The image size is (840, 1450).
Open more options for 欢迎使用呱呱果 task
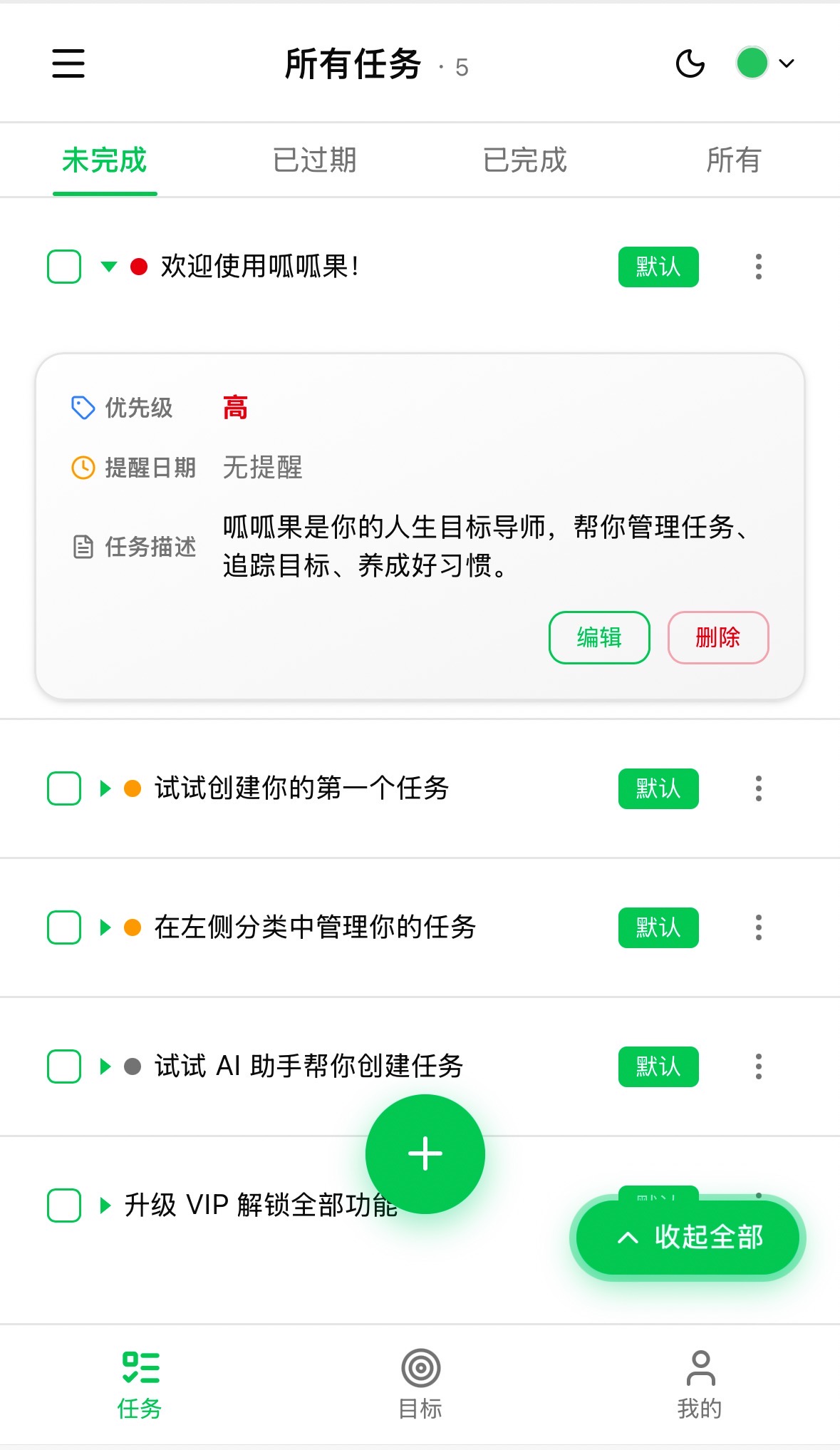[x=758, y=267]
